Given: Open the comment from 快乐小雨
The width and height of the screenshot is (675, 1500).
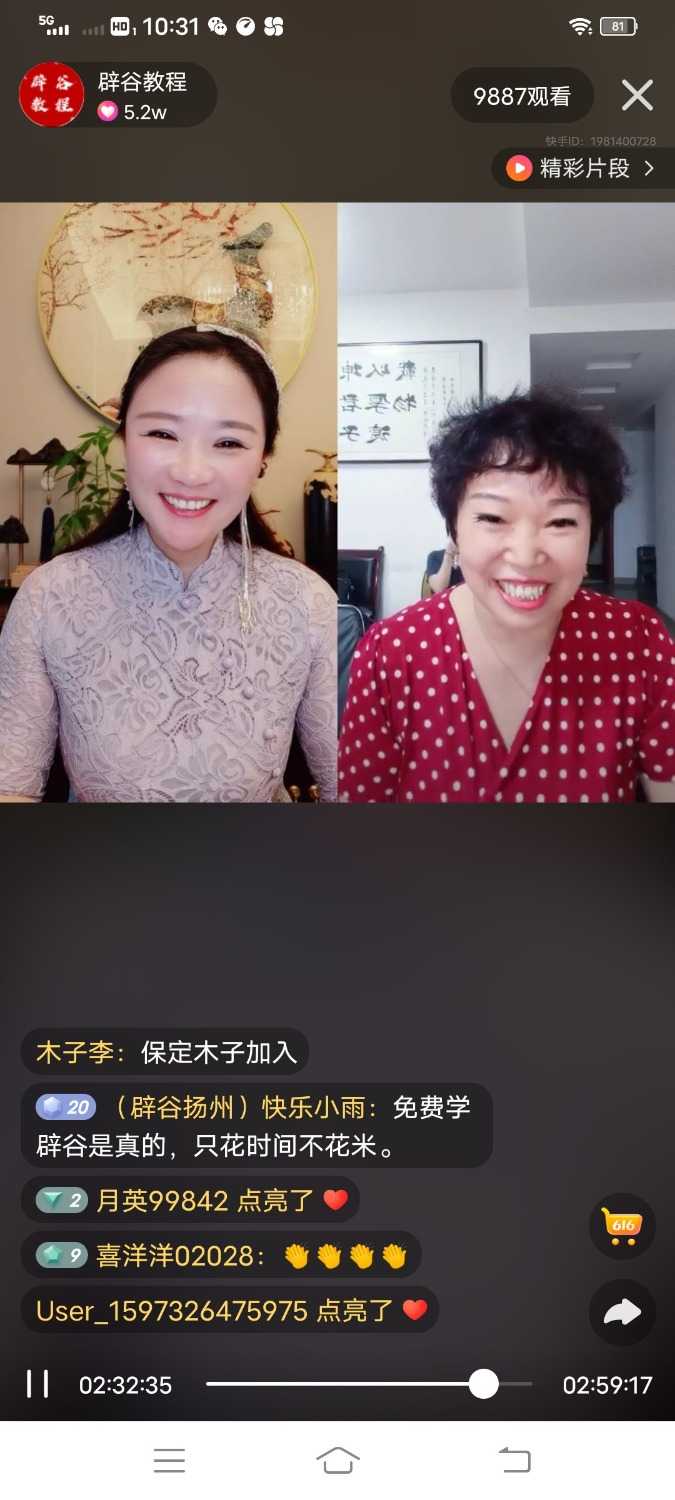Looking at the screenshot, I should pos(256,1126).
